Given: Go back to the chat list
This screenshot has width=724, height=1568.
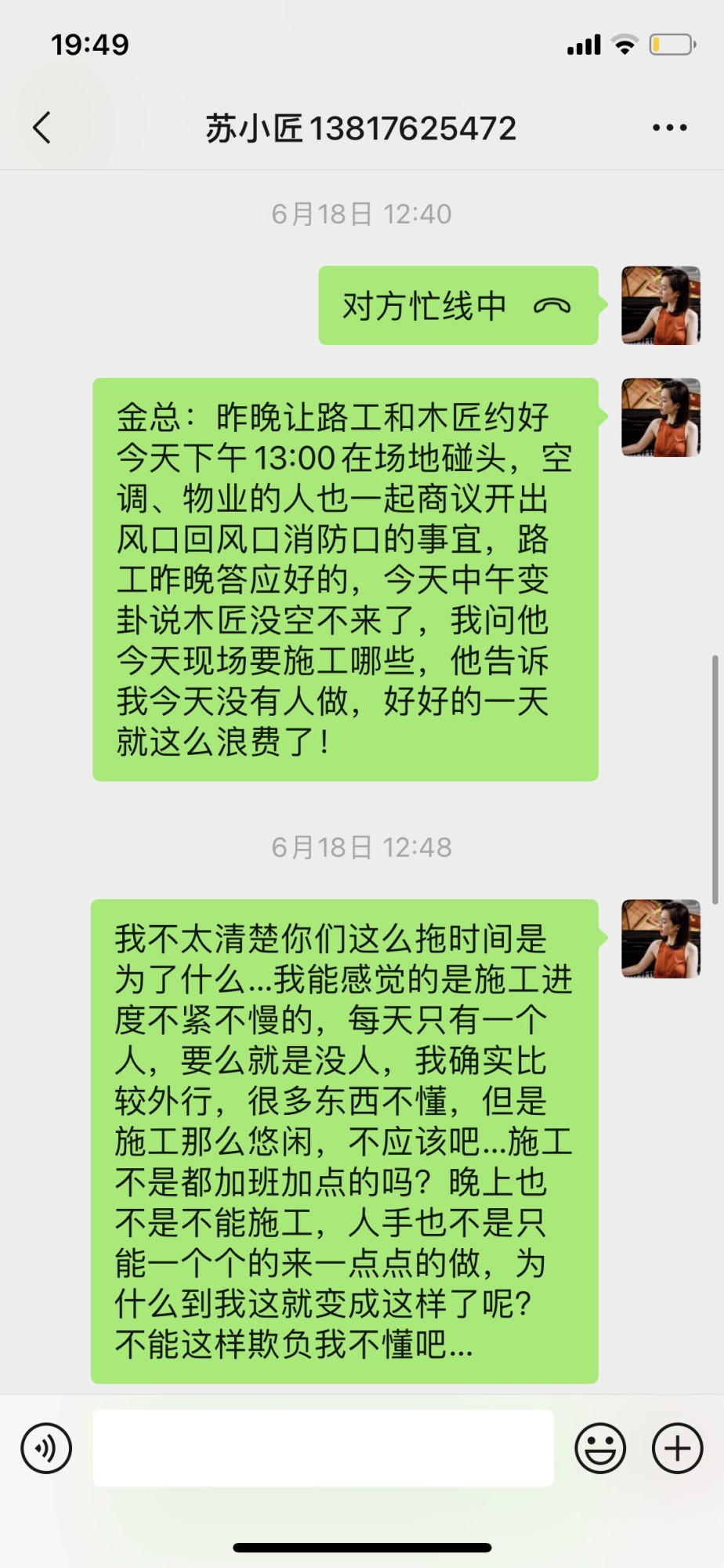Looking at the screenshot, I should (42, 128).
